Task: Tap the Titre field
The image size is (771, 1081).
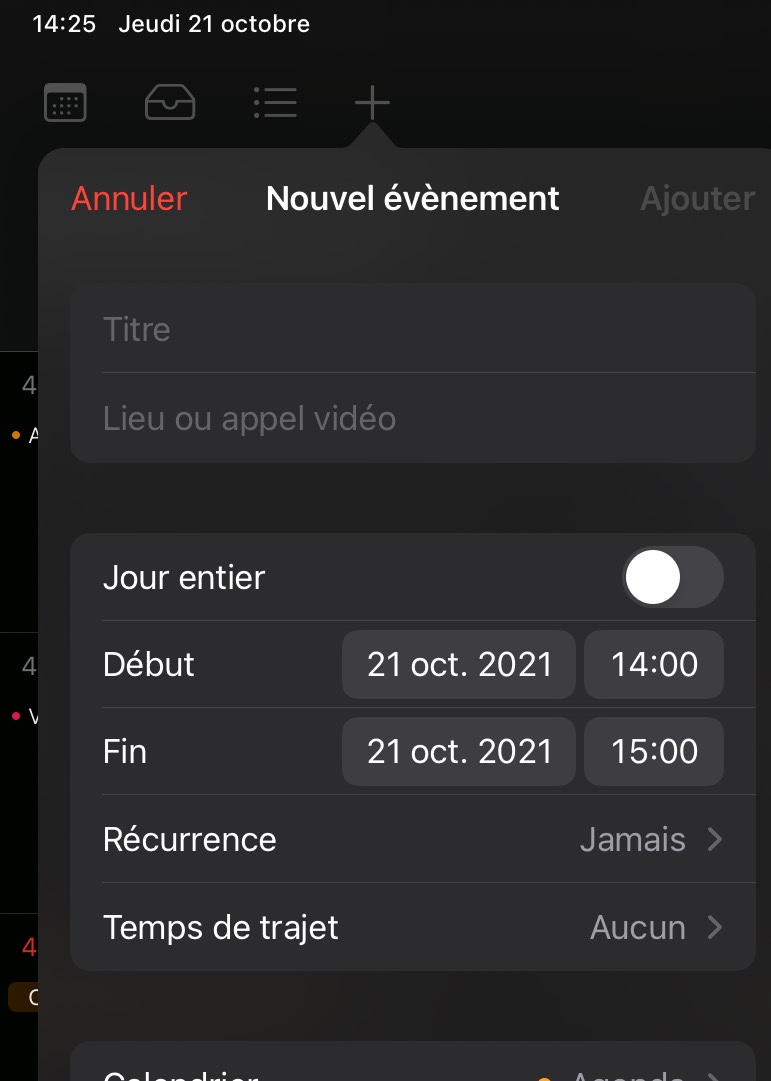Action: pyautogui.click(x=412, y=329)
